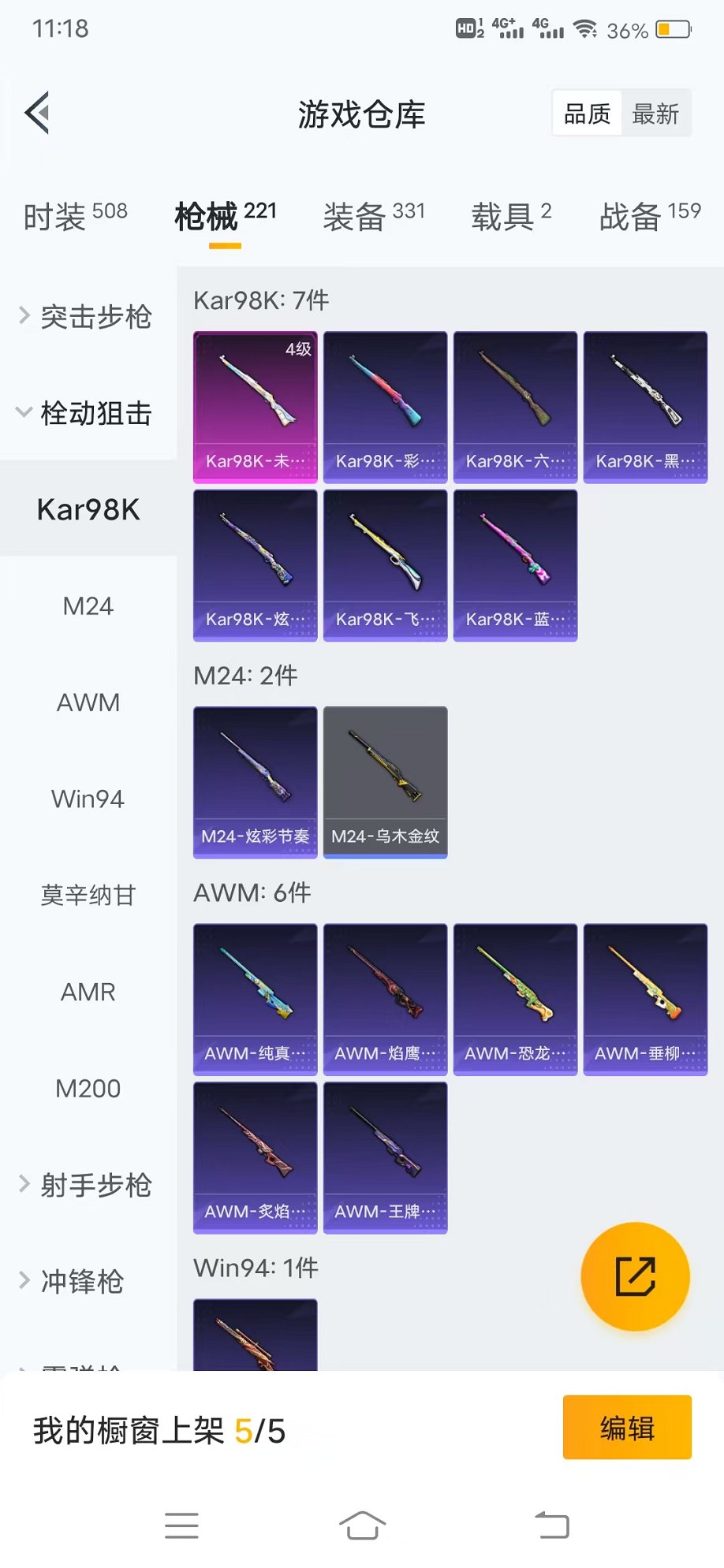This screenshot has width=724, height=1568.
Task: Open the M24-乌木金纹 skin
Action: 386,782
